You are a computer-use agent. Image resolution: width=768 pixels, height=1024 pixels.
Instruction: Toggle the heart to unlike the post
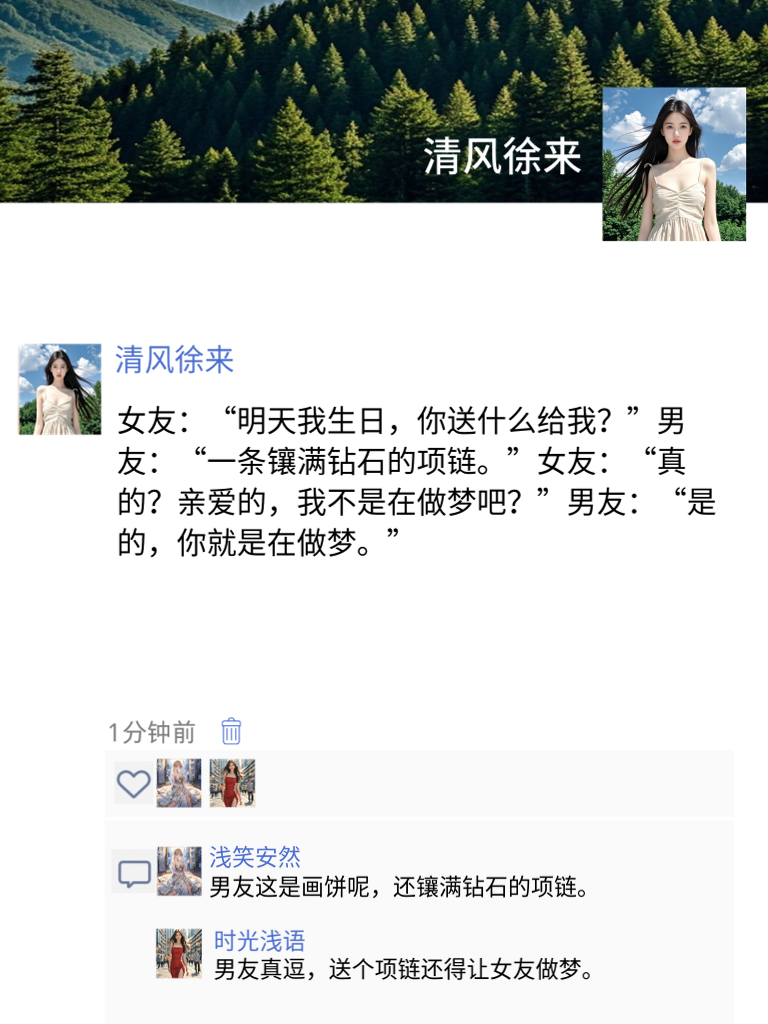coord(134,786)
